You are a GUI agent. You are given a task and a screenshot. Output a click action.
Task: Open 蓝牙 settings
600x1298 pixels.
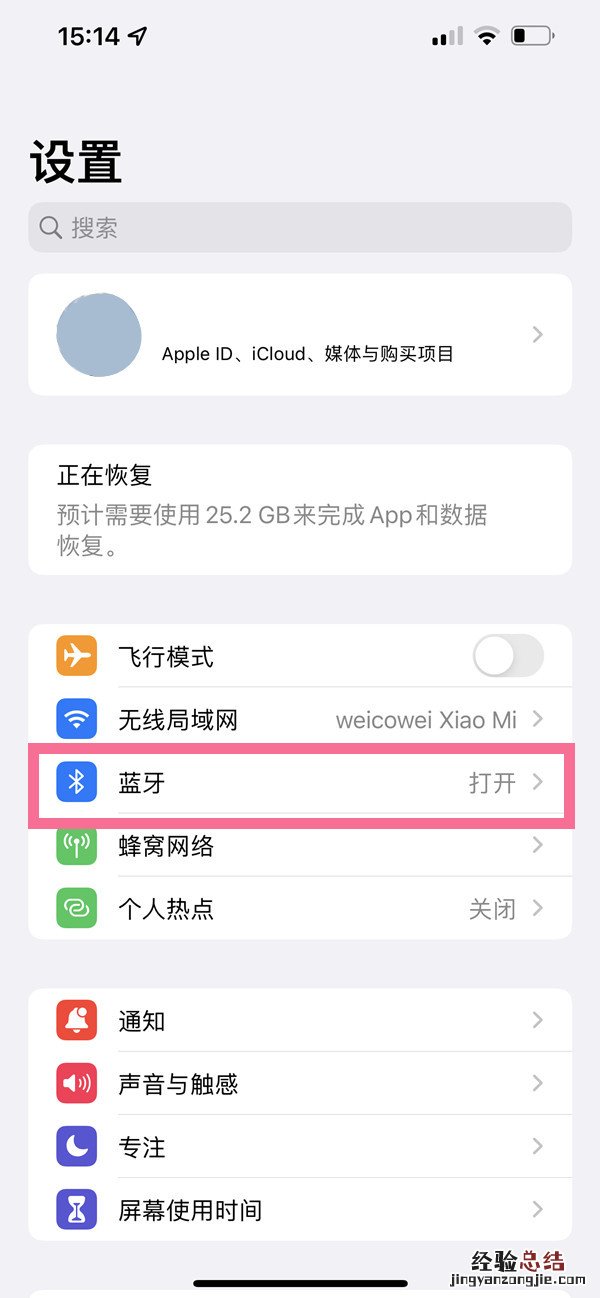tap(300, 783)
